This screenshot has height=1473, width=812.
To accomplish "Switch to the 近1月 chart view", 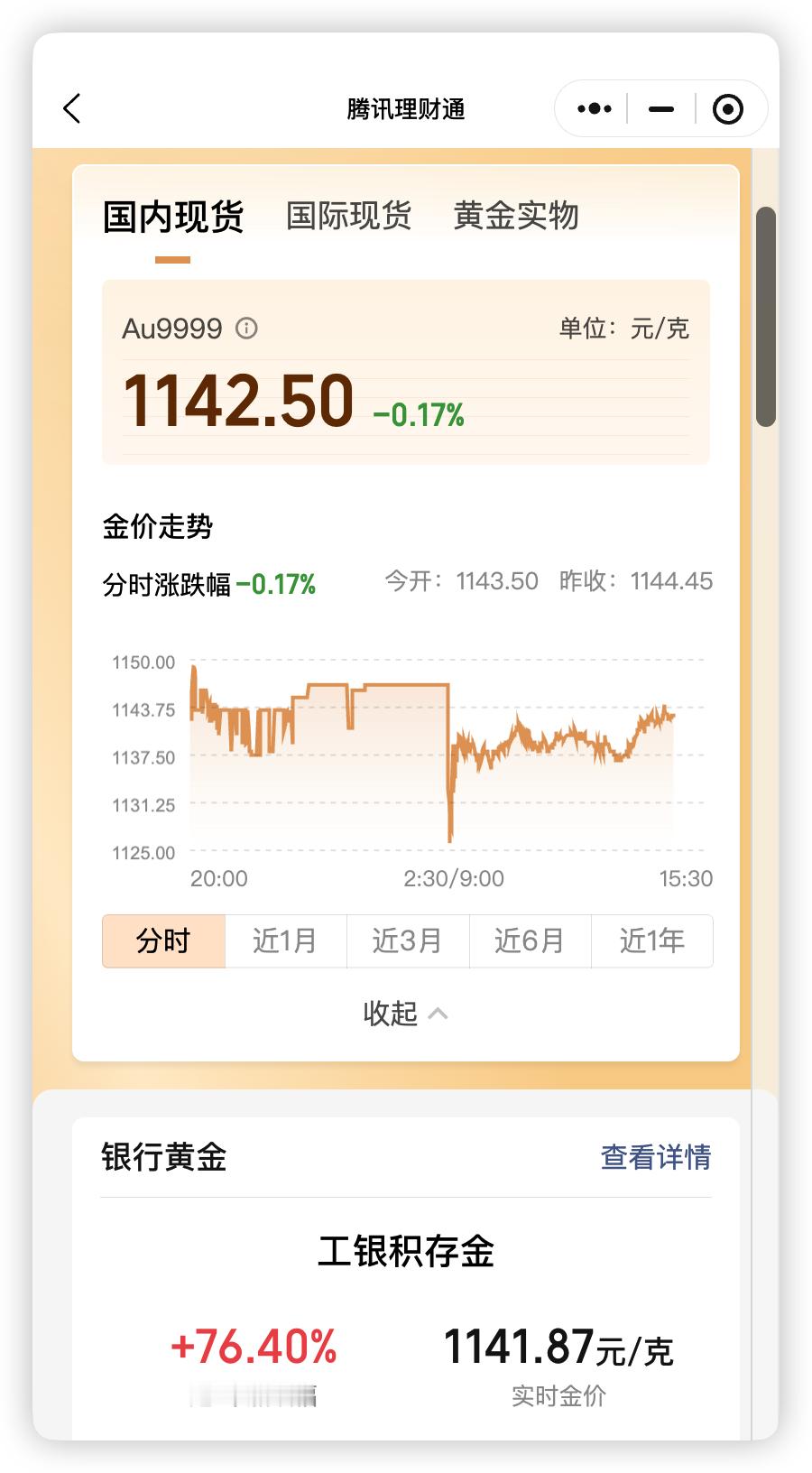I will [286, 940].
